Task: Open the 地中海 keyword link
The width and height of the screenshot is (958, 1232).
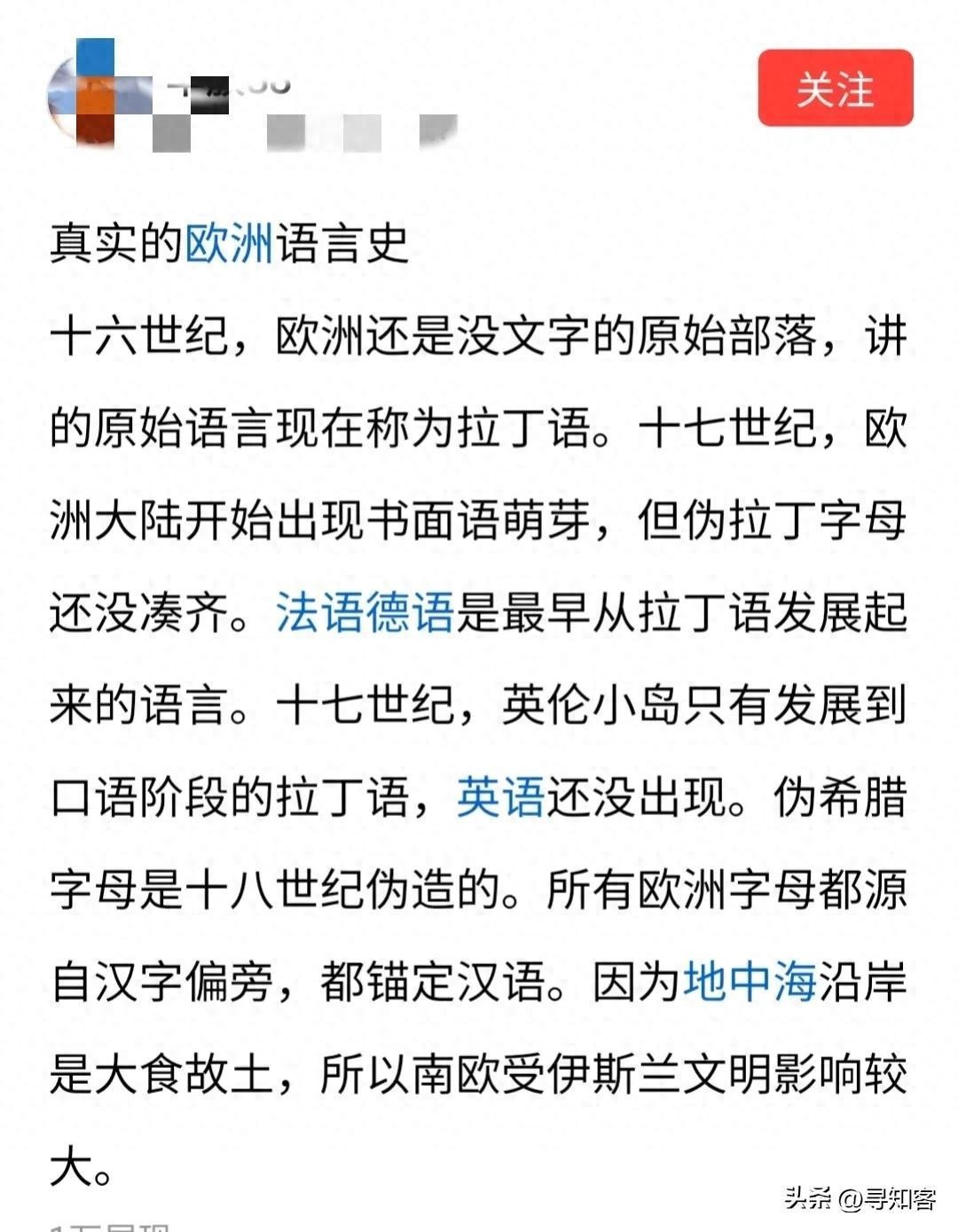Action: click(x=750, y=982)
